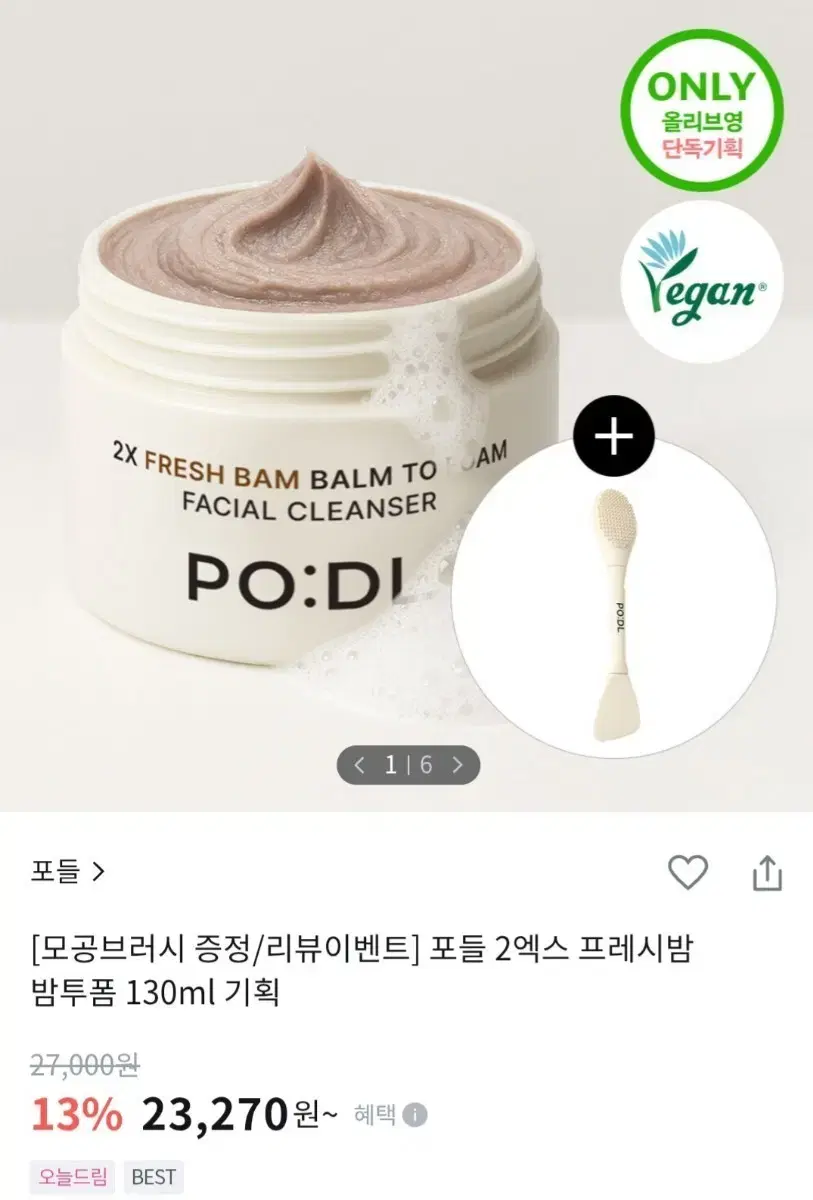The height and width of the screenshot is (1200, 813).
Task: Tap the share icon beside the heart
Action: (x=765, y=871)
